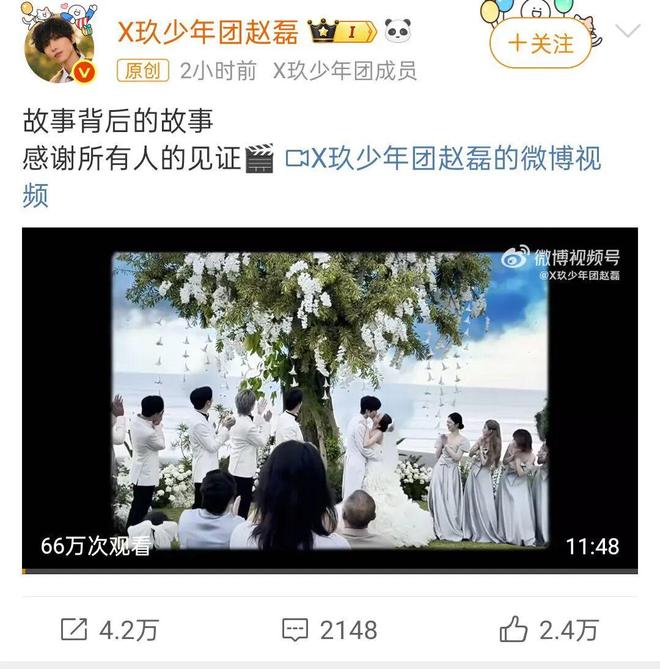Repost this post (4.2万)
Image resolution: width=660 pixels, height=669 pixels.
(110, 629)
